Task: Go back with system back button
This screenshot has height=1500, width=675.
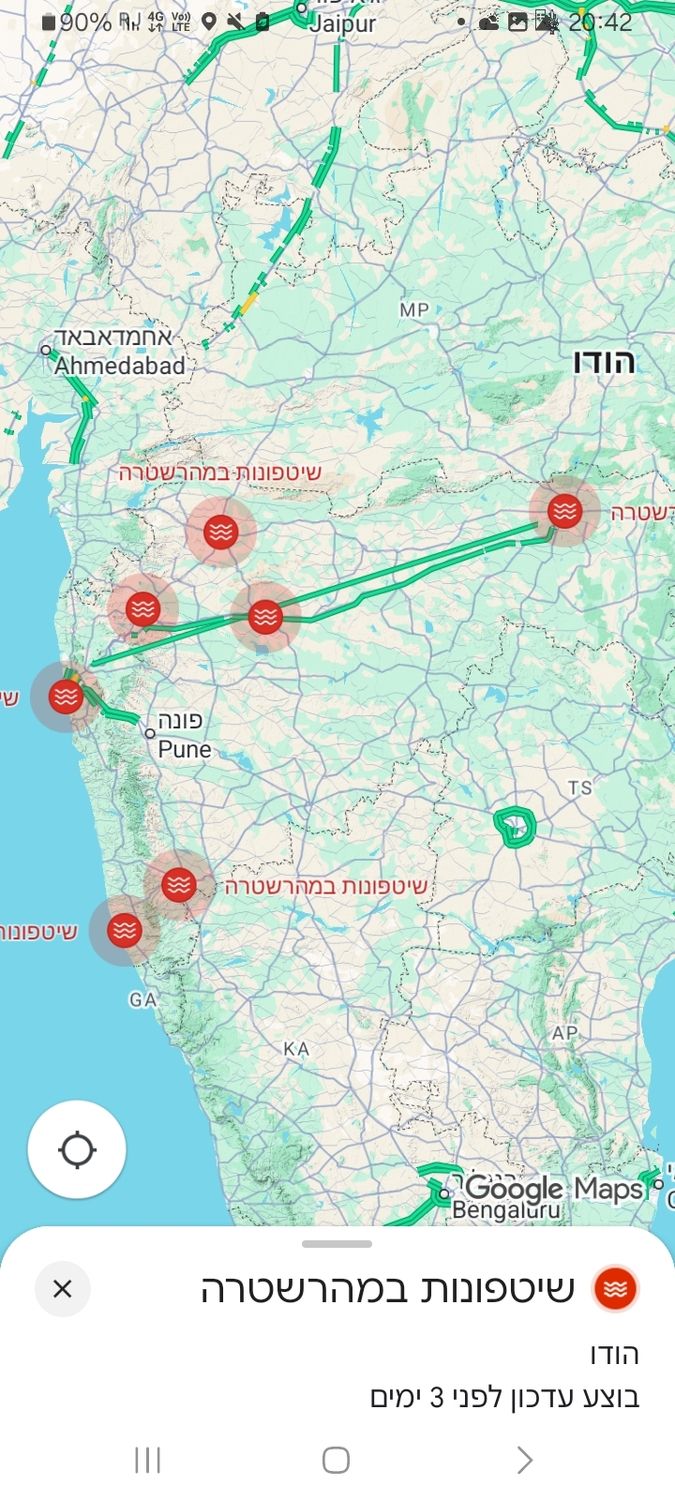Action: tap(524, 1461)
